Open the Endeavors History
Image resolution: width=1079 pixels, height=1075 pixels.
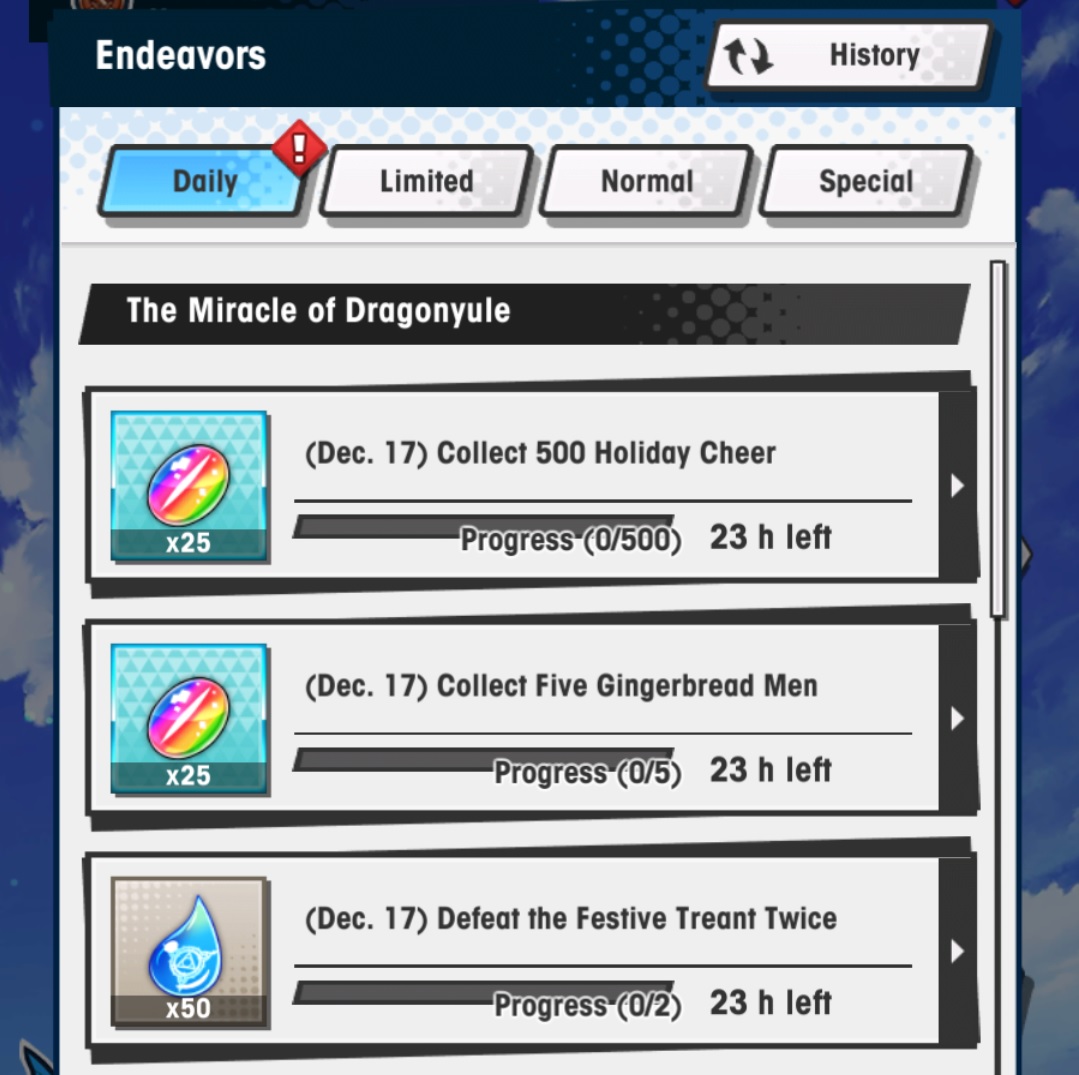click(x=848, y=56)
